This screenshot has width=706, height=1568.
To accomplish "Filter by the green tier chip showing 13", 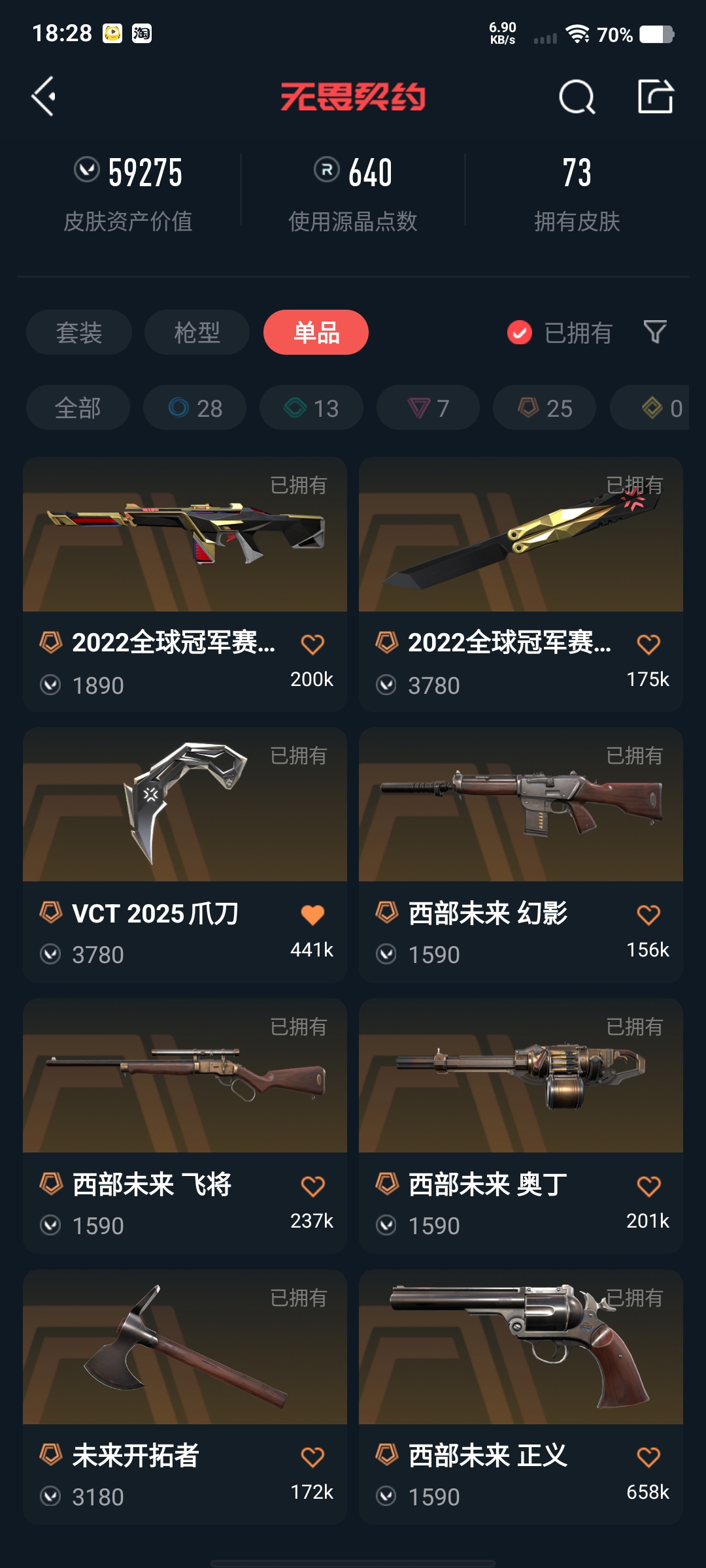I will click(x=311, y=408).
